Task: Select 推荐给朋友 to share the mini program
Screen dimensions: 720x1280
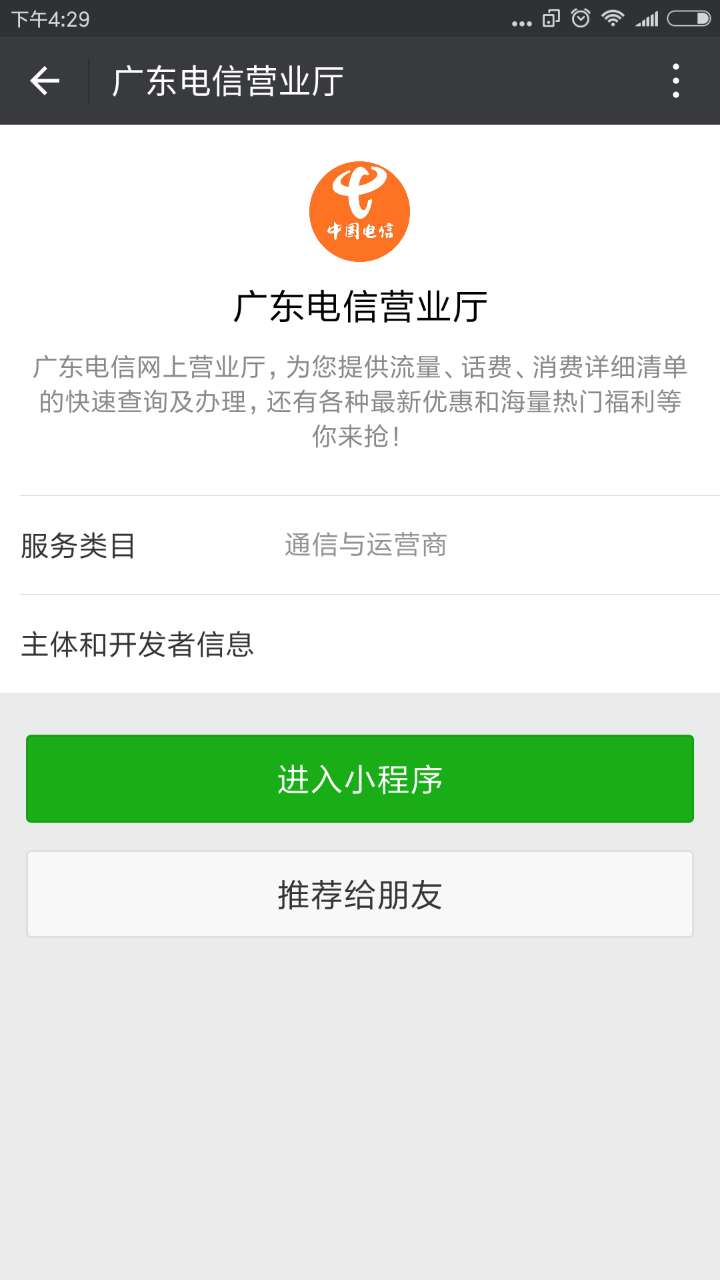Action: click(x=360, y=894)
